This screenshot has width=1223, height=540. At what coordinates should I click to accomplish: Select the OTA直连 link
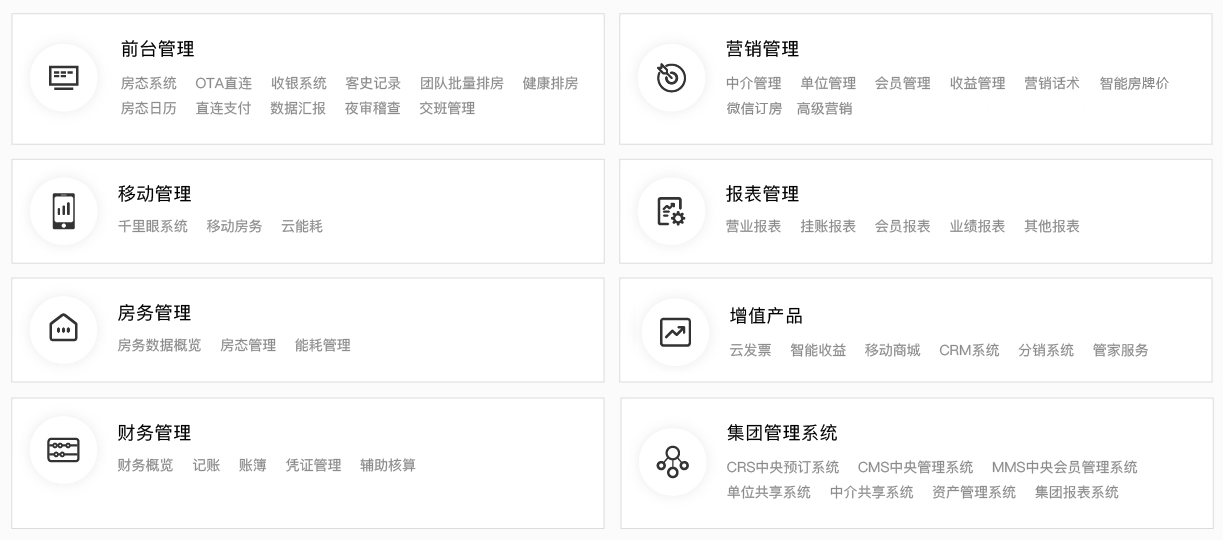[223, 84]
